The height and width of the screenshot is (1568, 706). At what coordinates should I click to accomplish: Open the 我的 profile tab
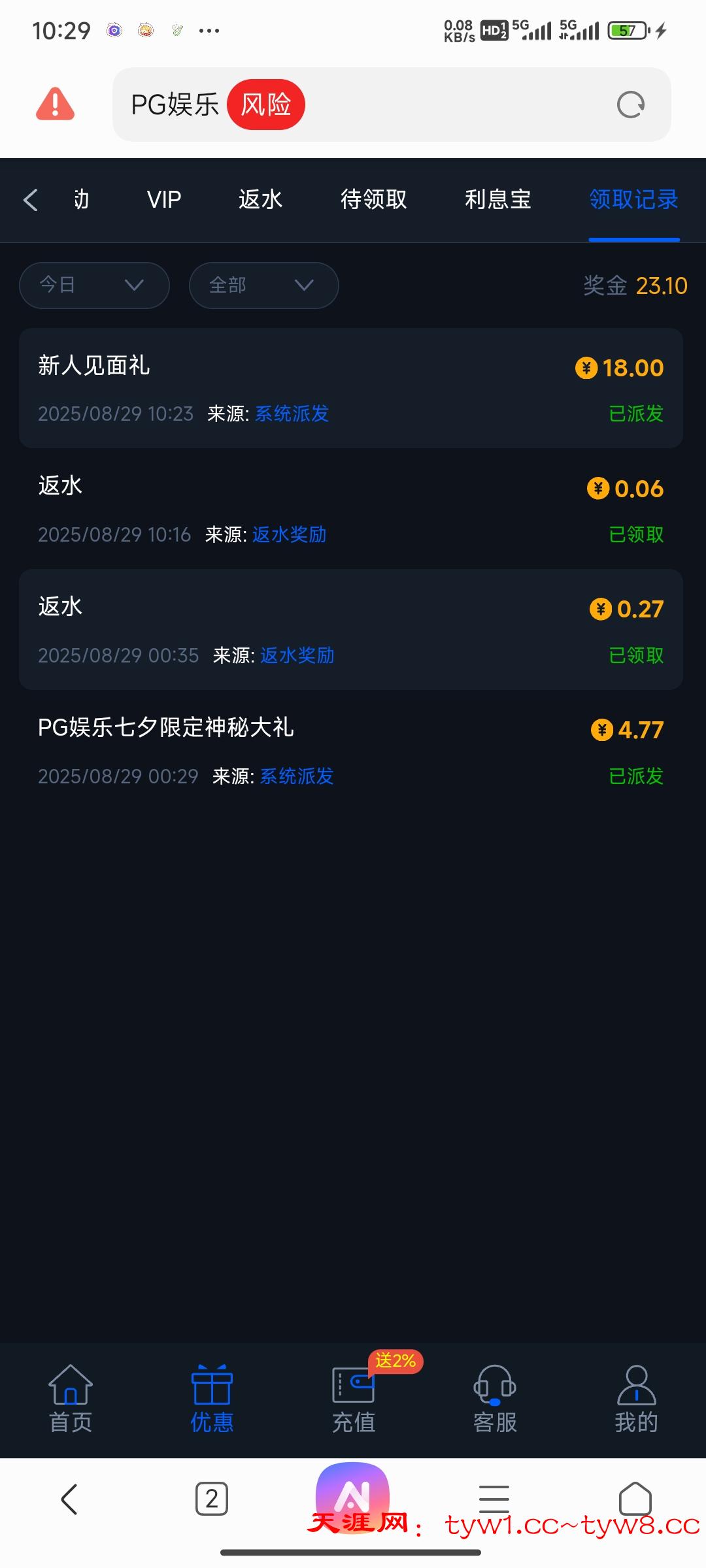point(636,1399)
